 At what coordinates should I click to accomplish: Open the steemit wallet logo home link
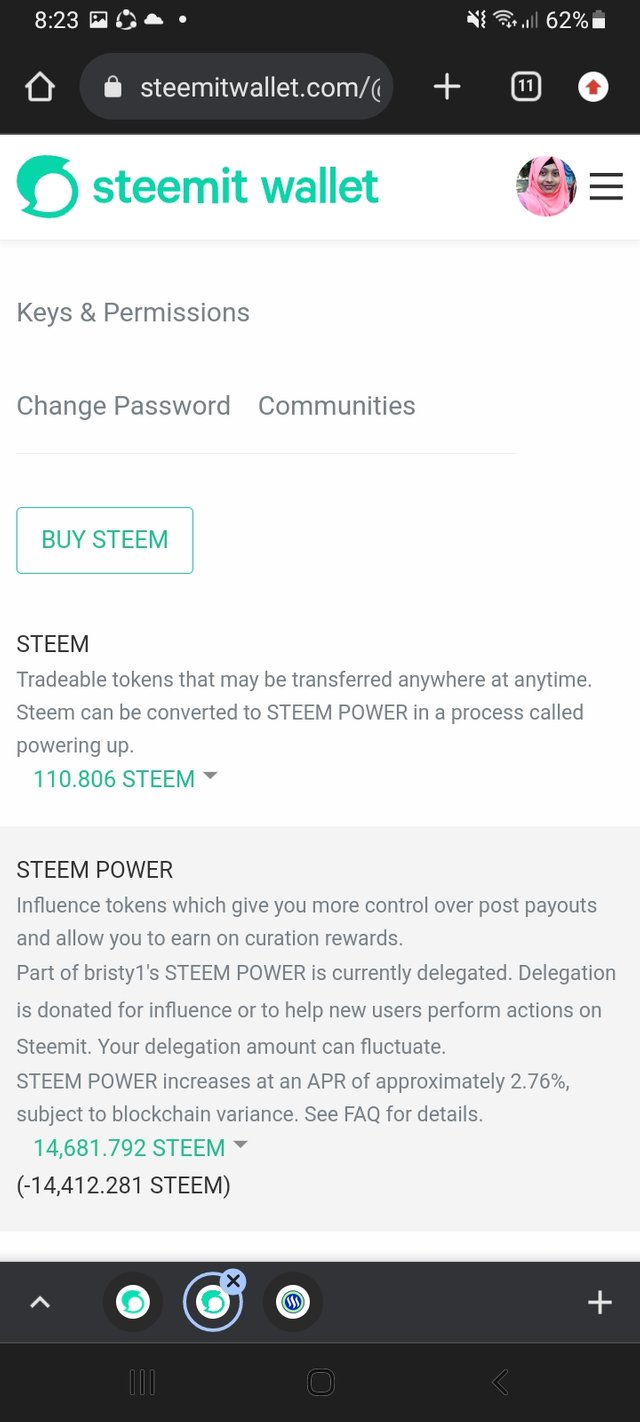click(x=198, y=186)
